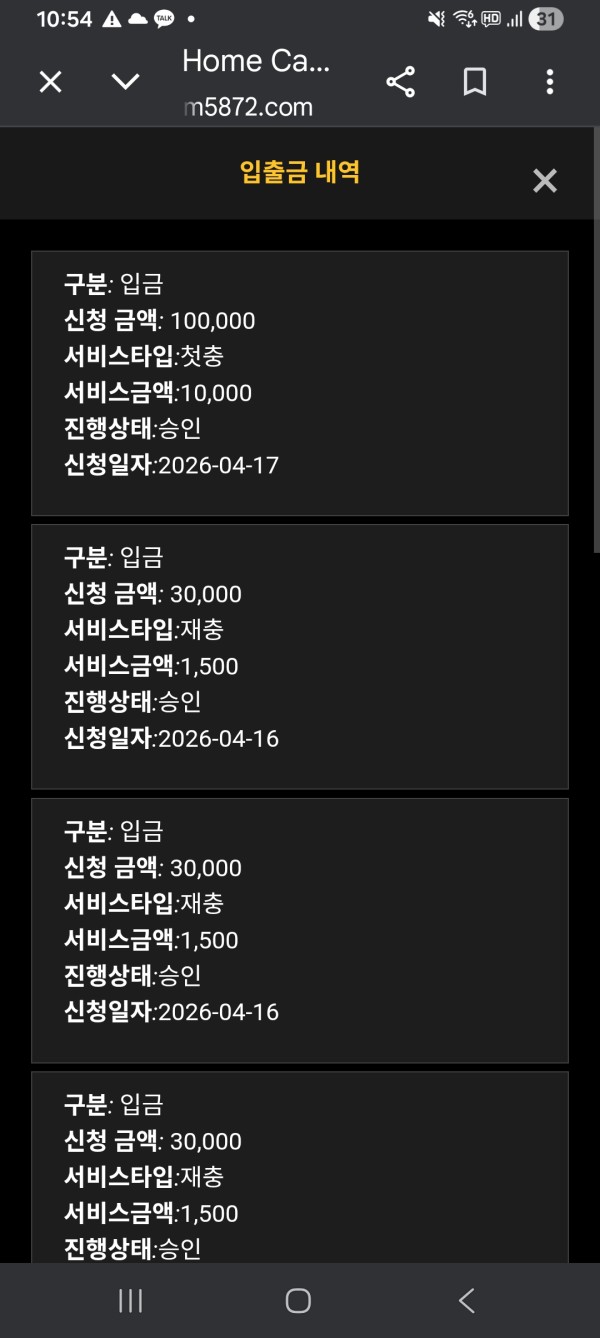Open recent apps
This screenshot has width=600, height=1338.
coord(130,1300)
